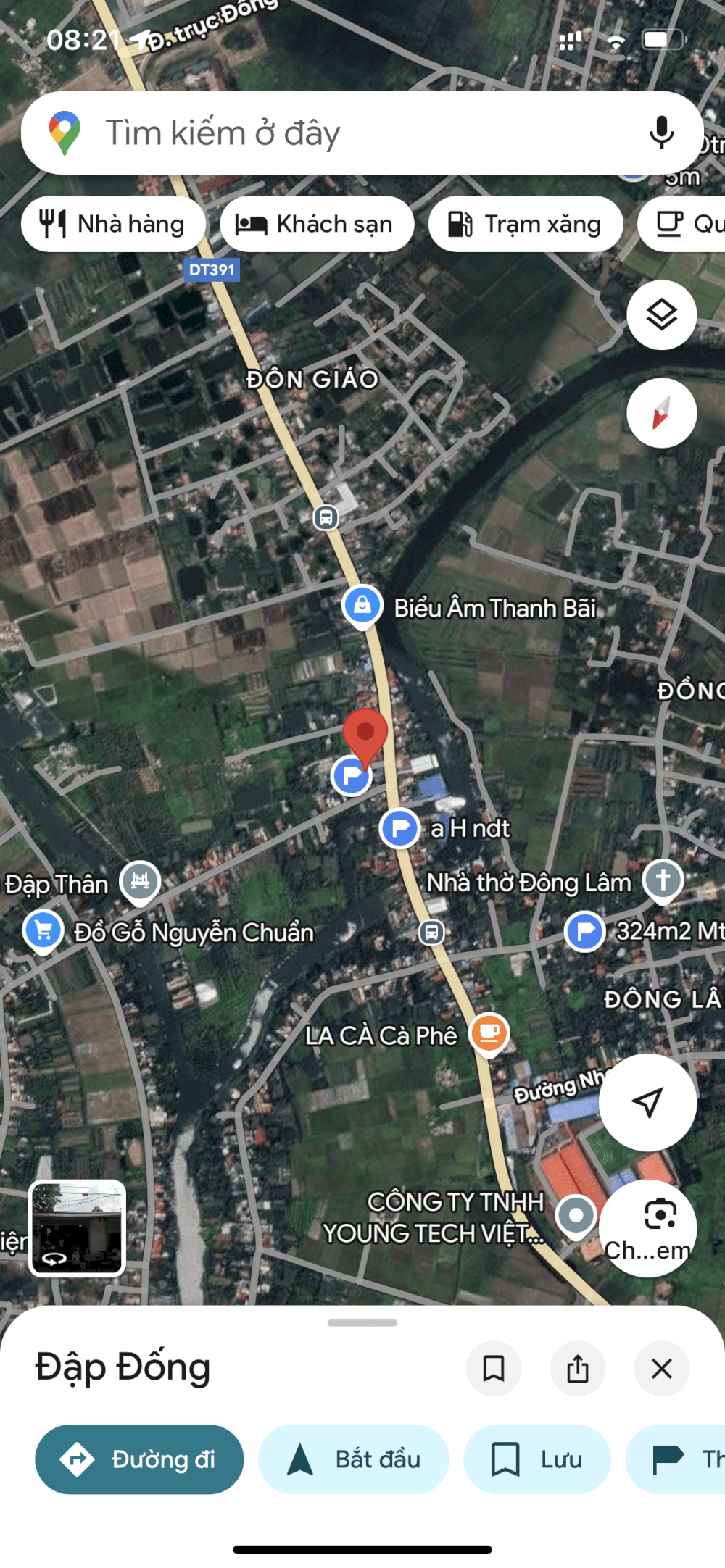Screen dimensions: 725x1568
Task: Open the Street View photo thumbnail
Action: pyautogui.click(x=77, y=1227)
